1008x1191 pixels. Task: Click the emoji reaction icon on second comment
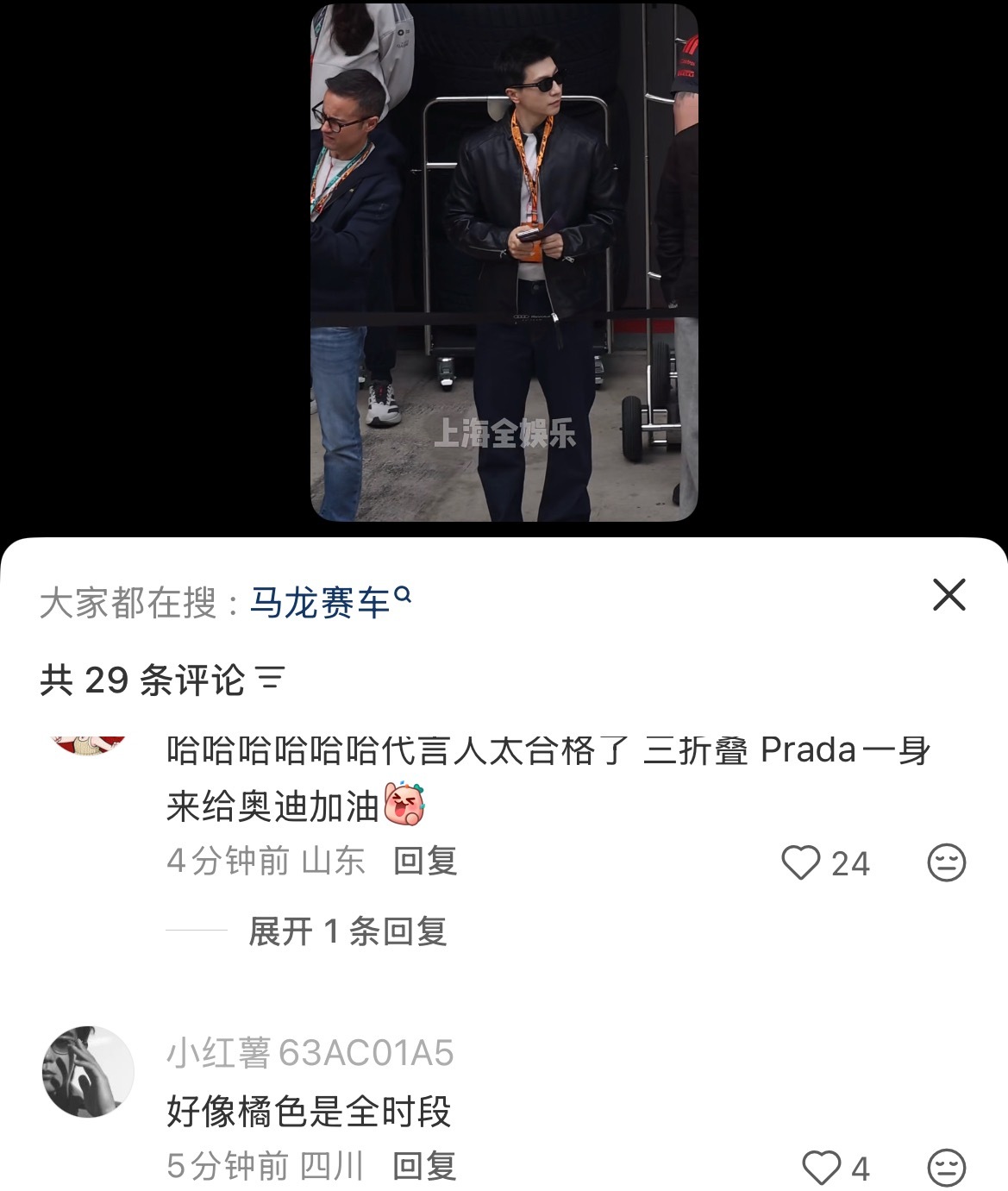tap(947, 1169)
